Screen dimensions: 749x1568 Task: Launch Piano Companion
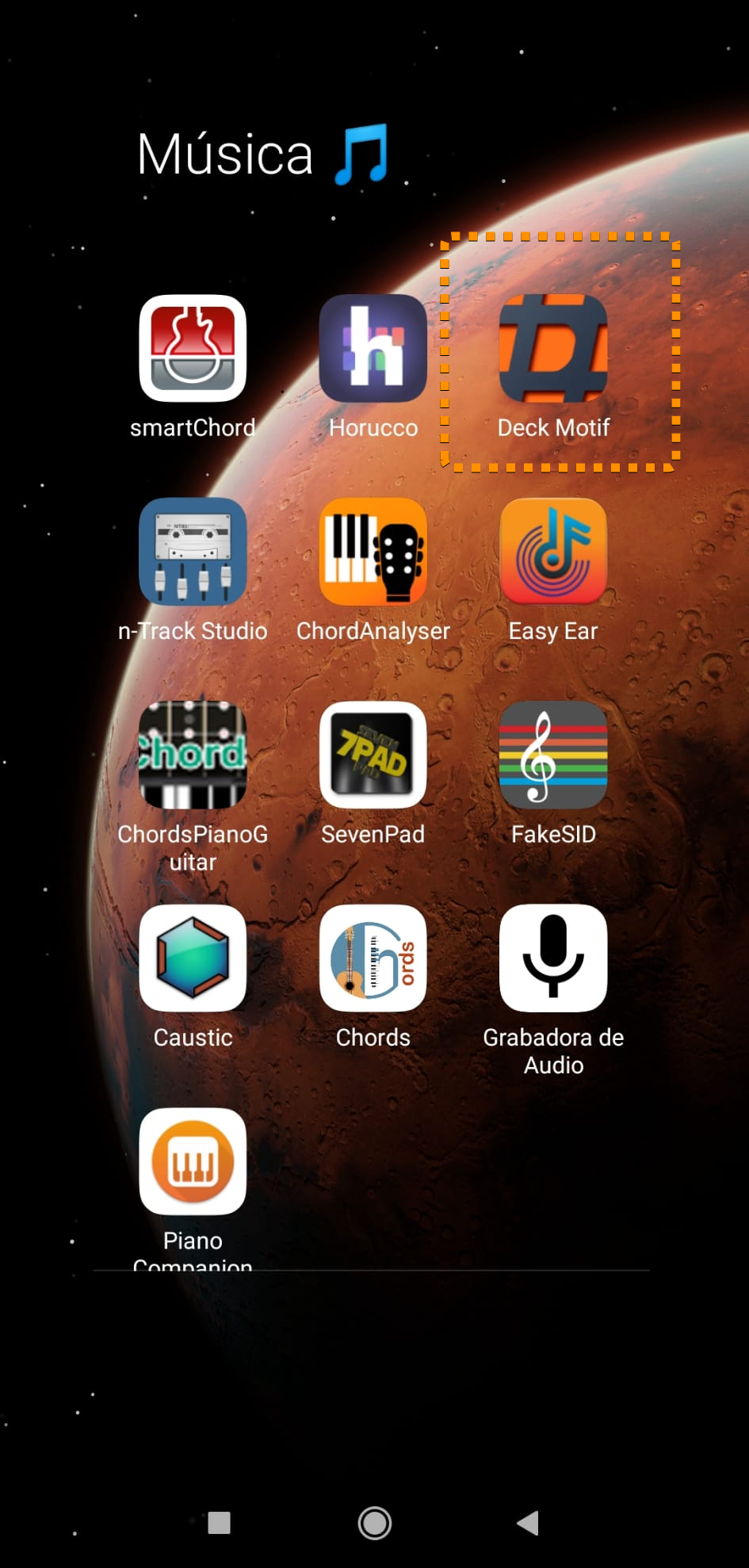193,1161
